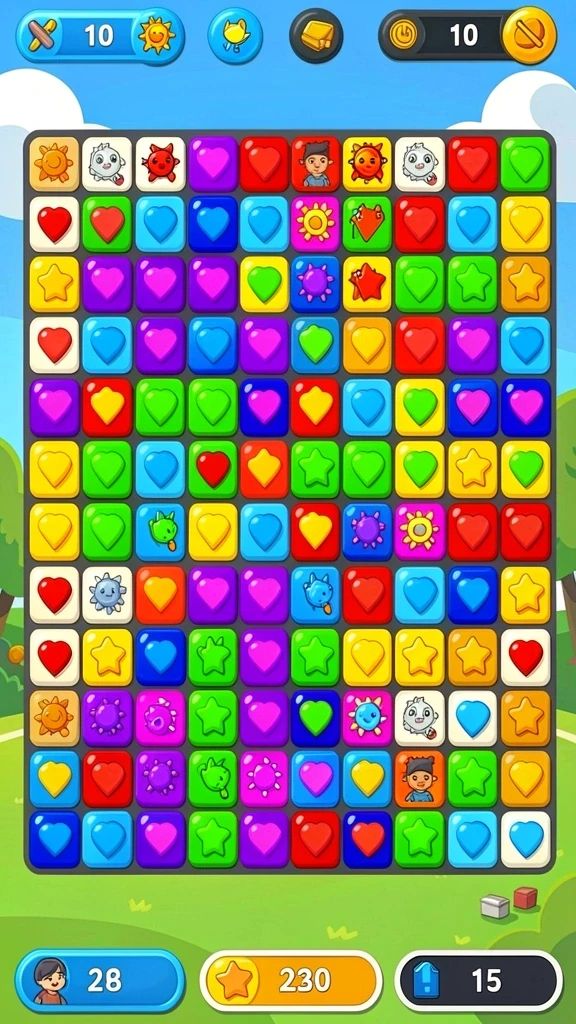Open the yellow cat round button

235,35
